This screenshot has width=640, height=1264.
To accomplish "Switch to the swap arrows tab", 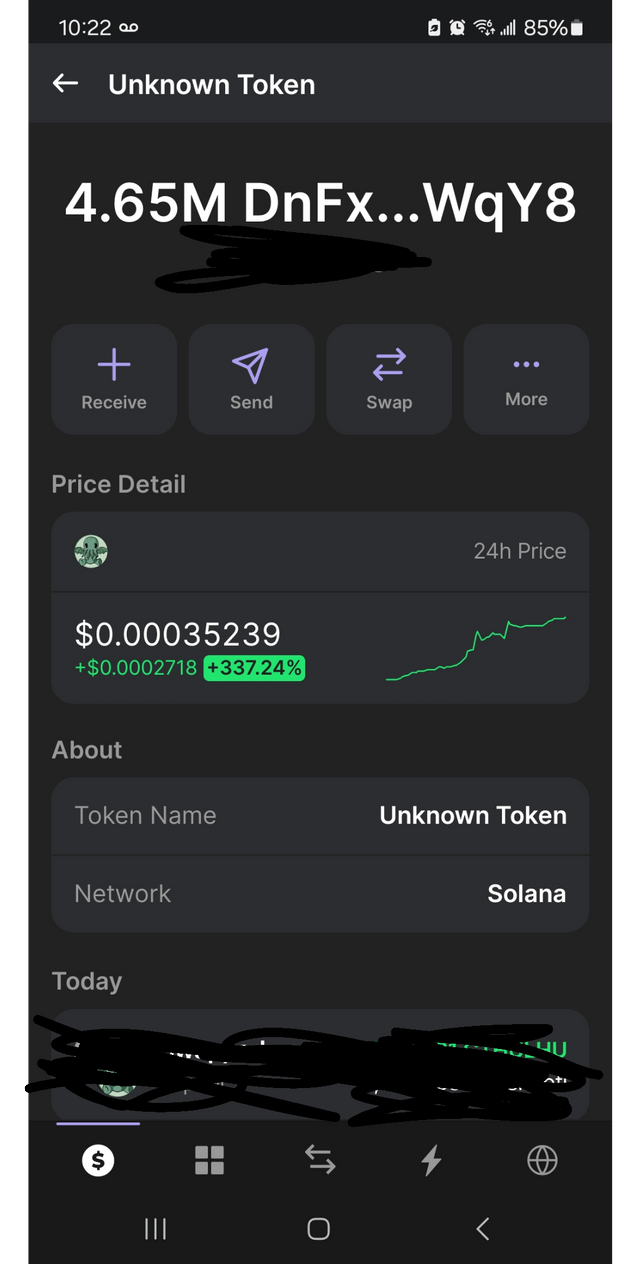I will click(320, 1160).
